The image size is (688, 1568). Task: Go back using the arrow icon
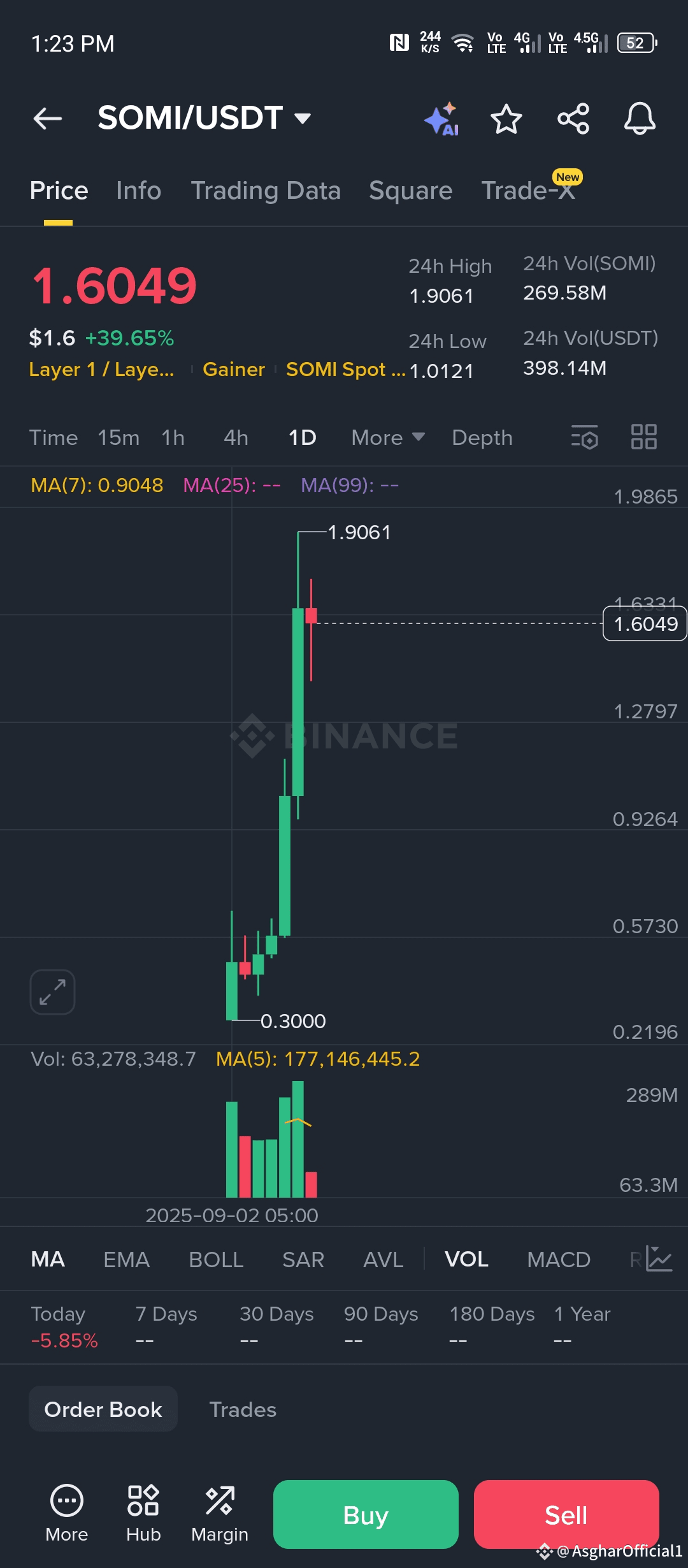coord(48,119)
